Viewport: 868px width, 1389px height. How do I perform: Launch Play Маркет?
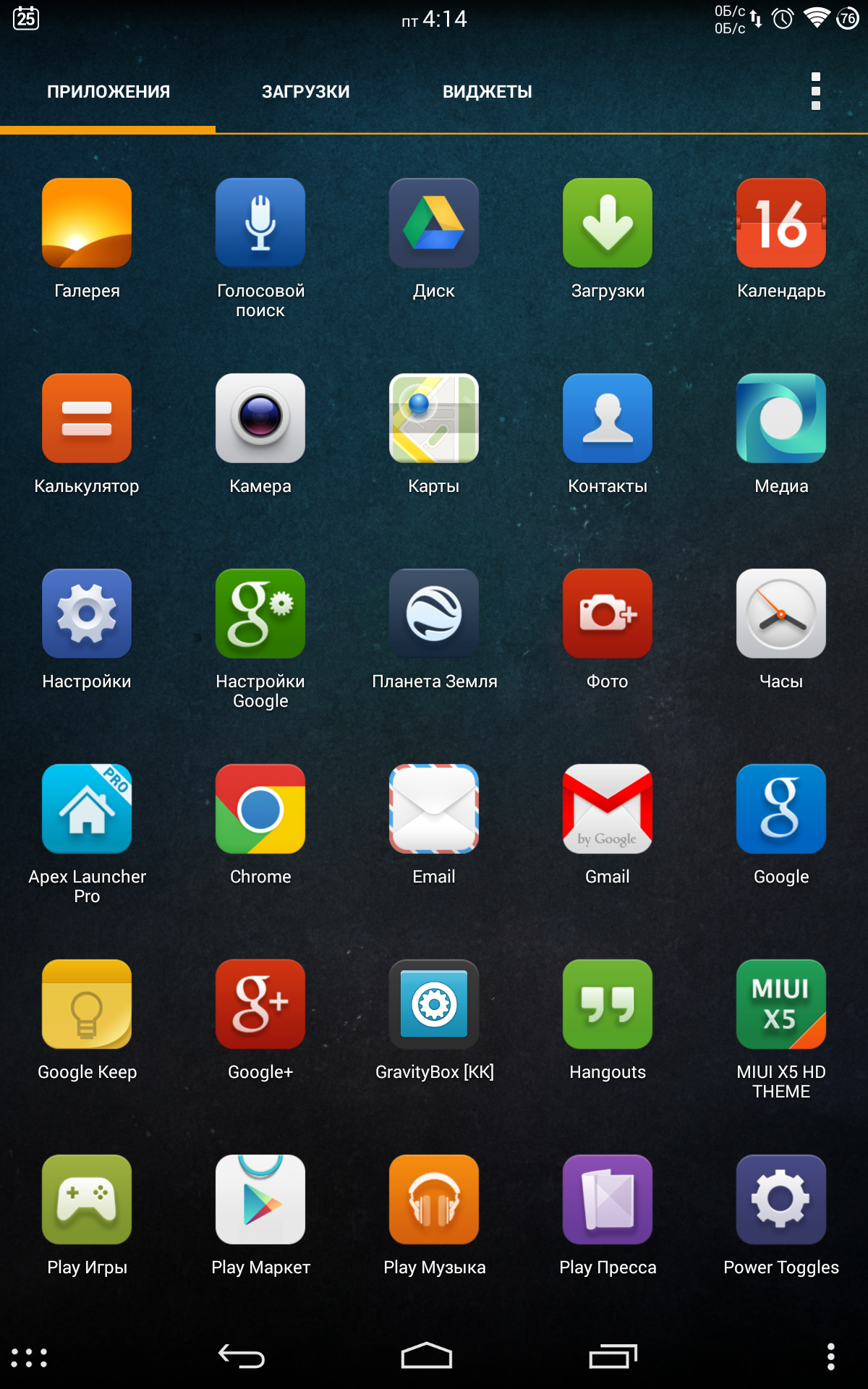pos(260,1200)
